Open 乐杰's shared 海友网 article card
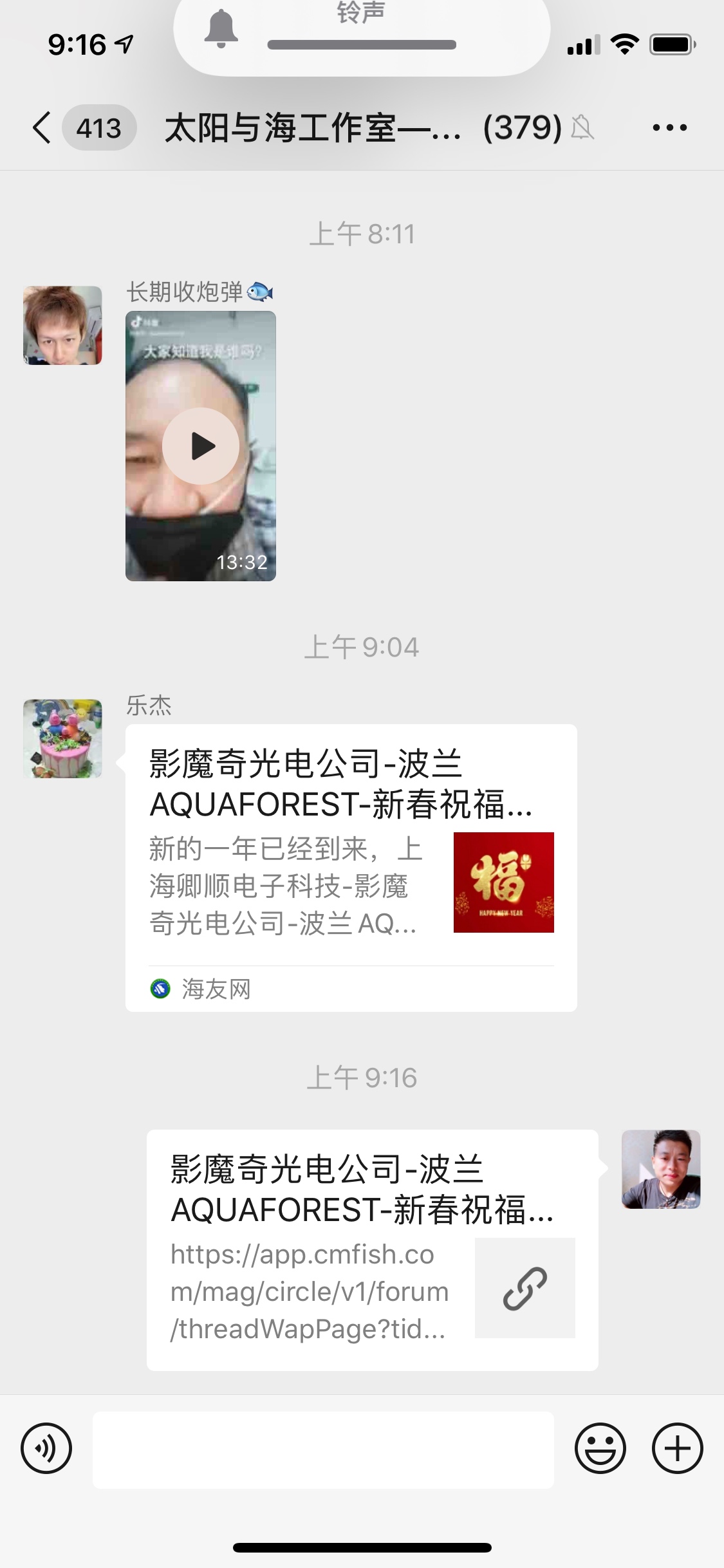Viewport: 724px width, 1568px height. pos(351,867)
